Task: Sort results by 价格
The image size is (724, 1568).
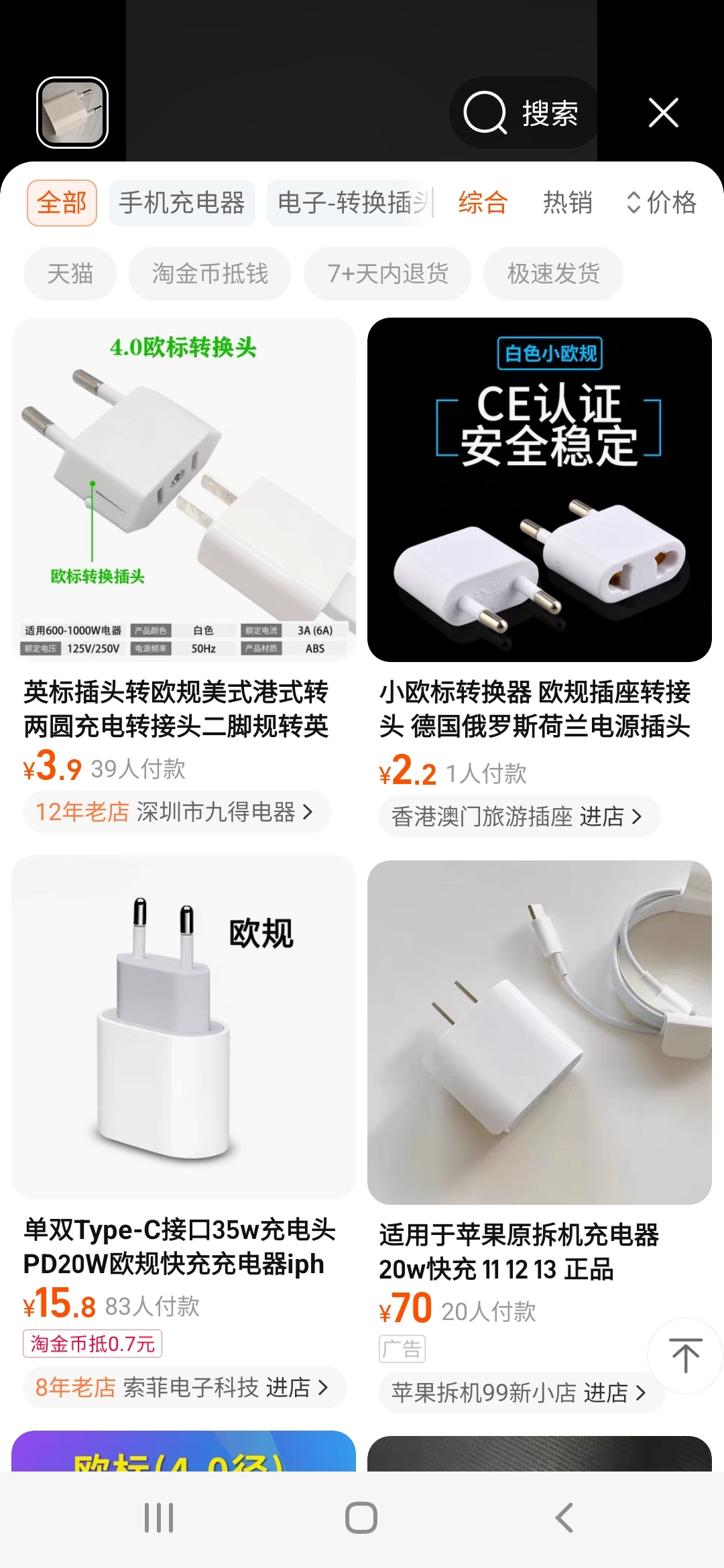Action: [662, 202]
